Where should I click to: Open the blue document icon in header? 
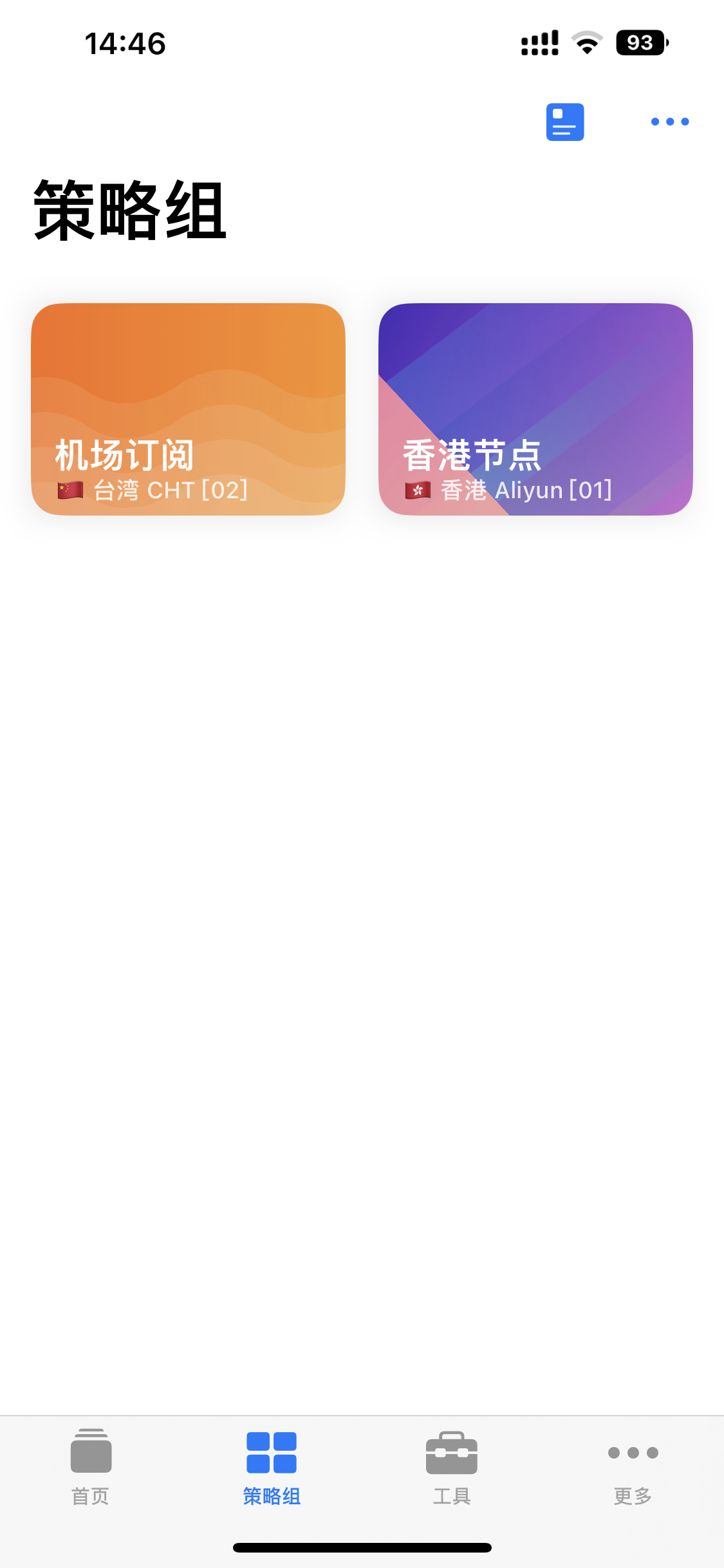coord(564,122)
